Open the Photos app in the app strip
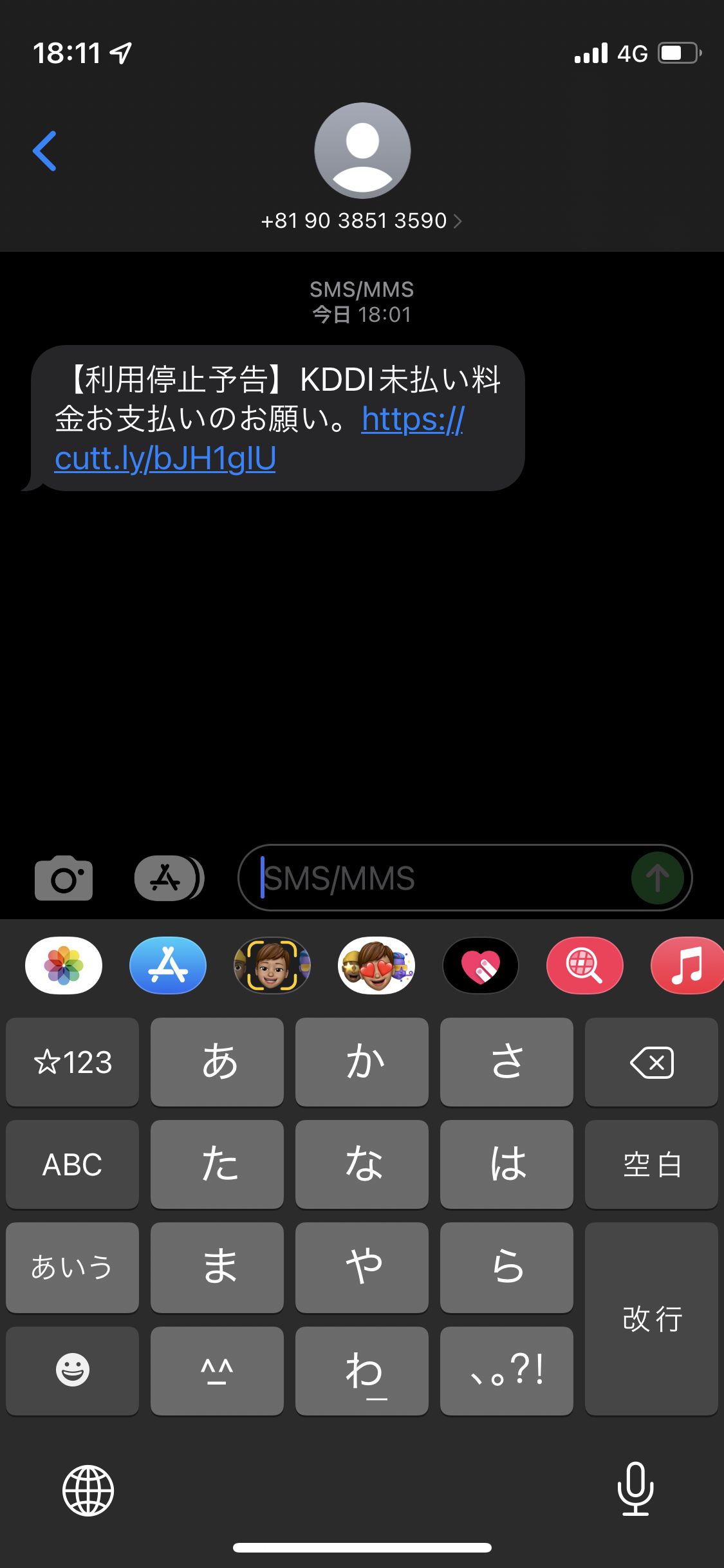Screen dimensions: 724x1568 pyautogui.click(x=64, y=966)
